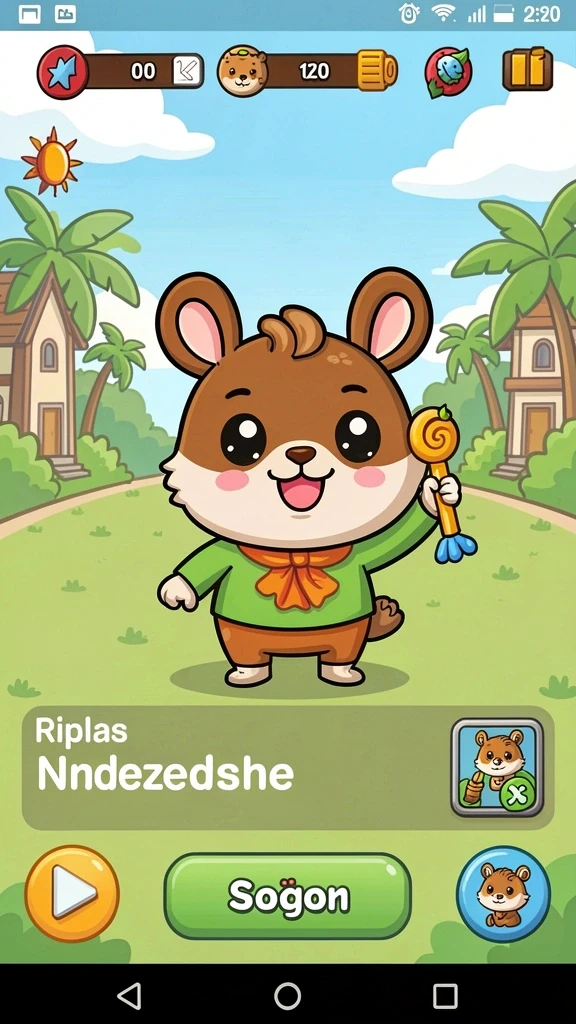Go back using the system back button
This screenshot has width=576, height=1024.
point(129,997)
